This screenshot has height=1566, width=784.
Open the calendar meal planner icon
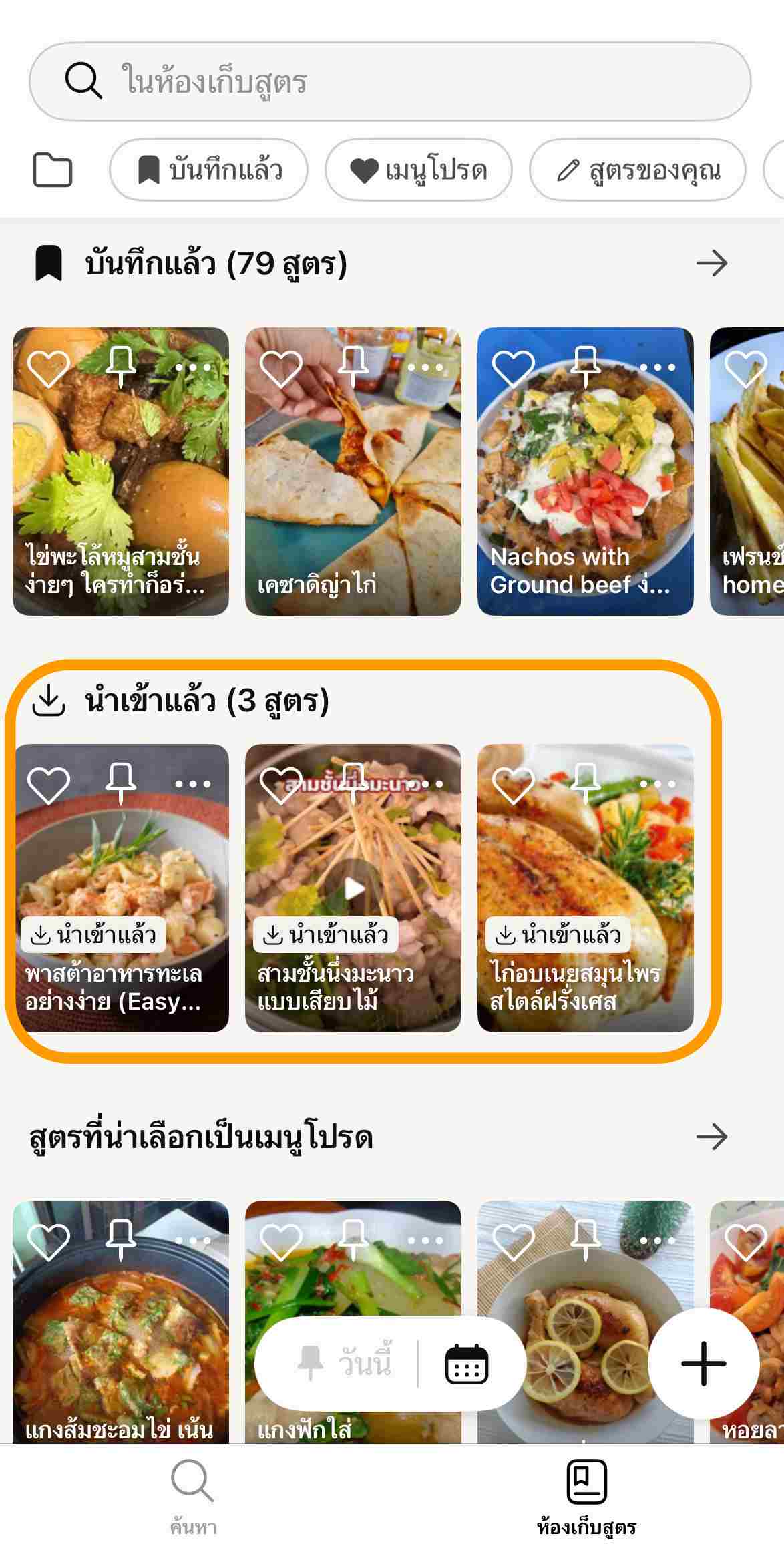[x=467, y=1364]
